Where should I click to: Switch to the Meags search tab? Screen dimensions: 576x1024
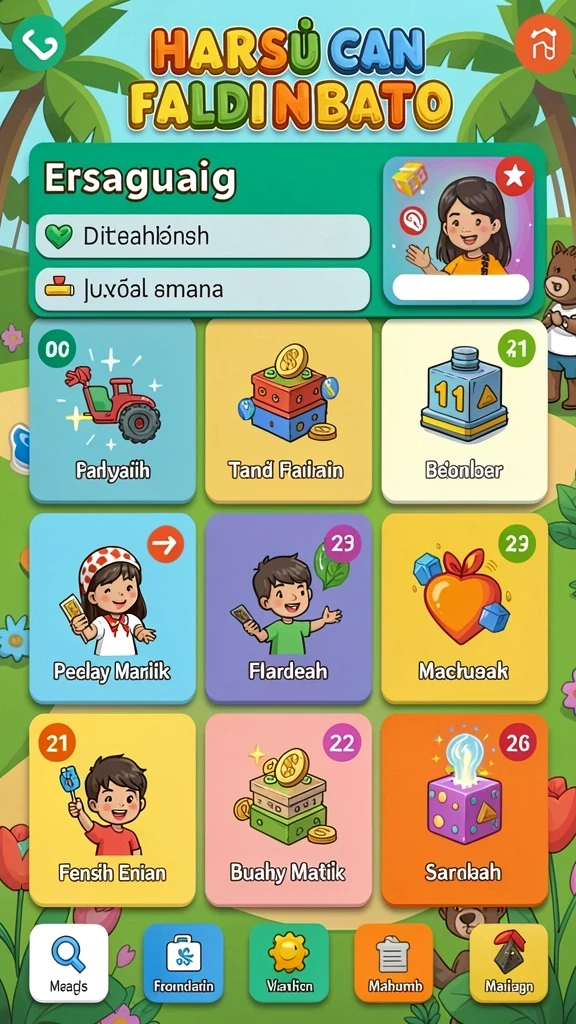(69, 963)
